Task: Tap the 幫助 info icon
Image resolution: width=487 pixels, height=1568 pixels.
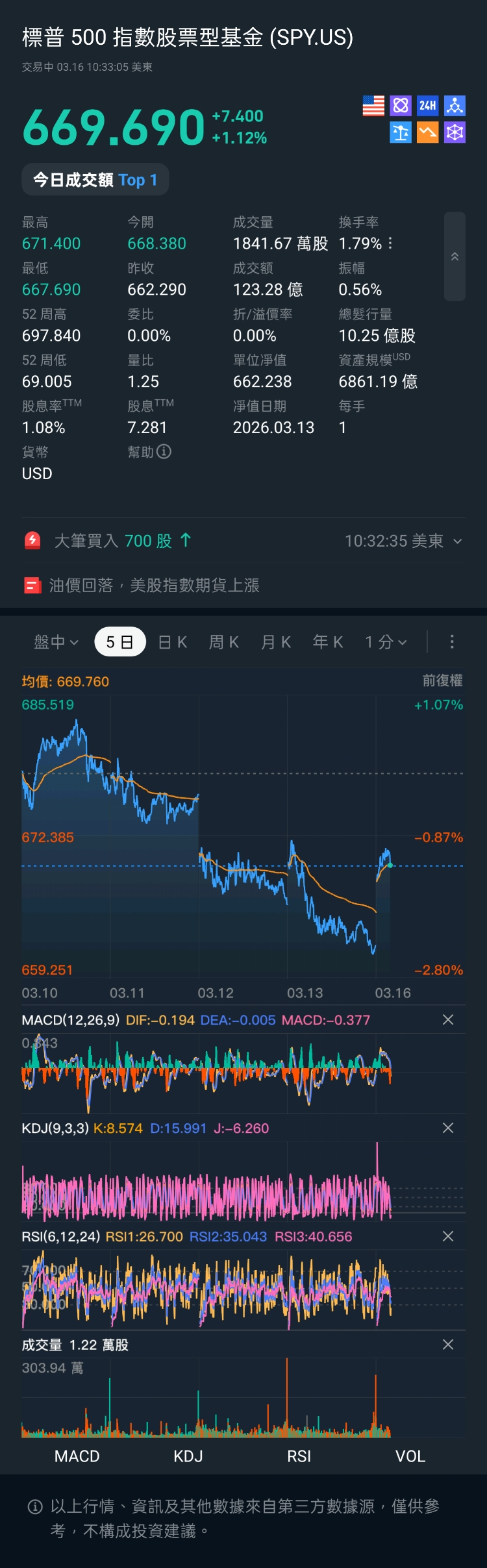Action: tap(164, 451)
